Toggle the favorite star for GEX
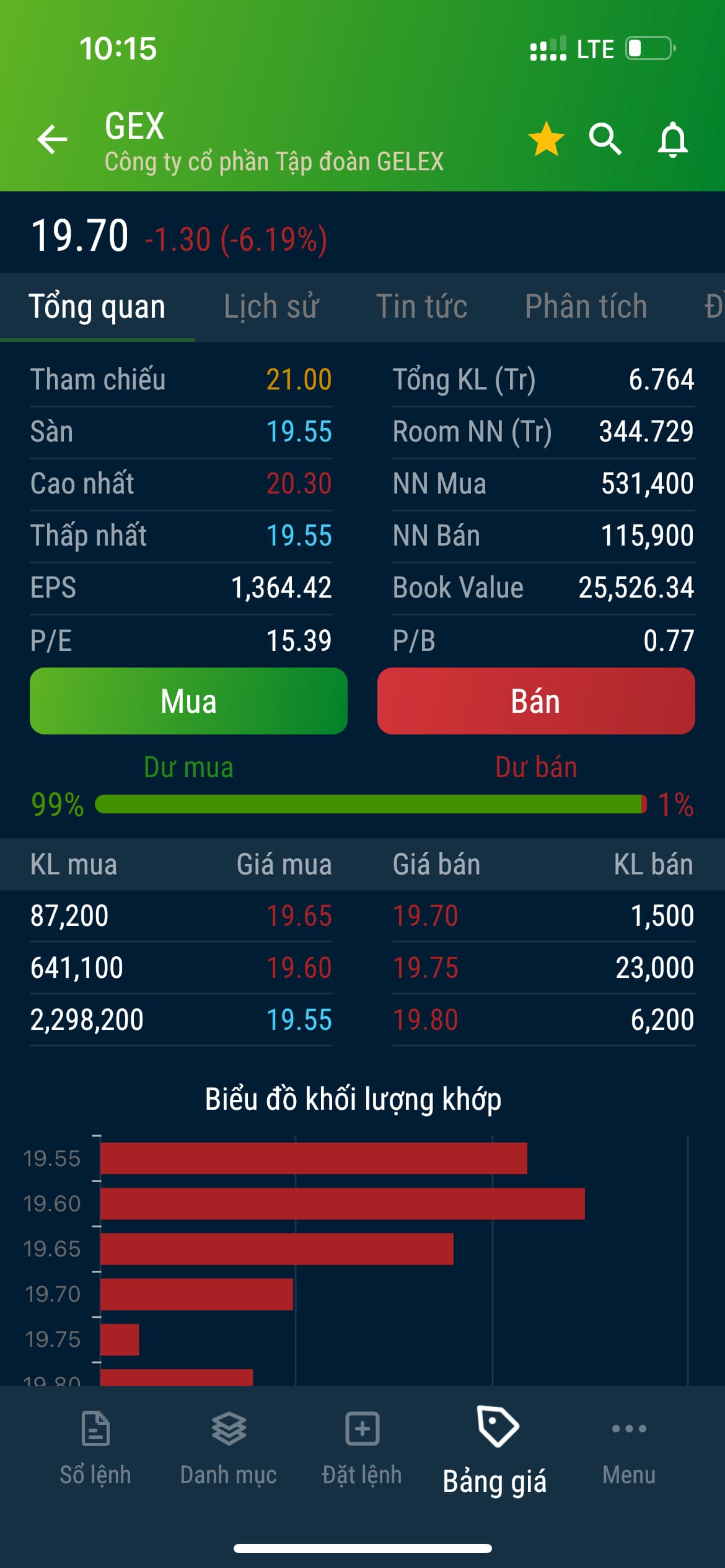 pyautogui.click(x=546, y=139)
